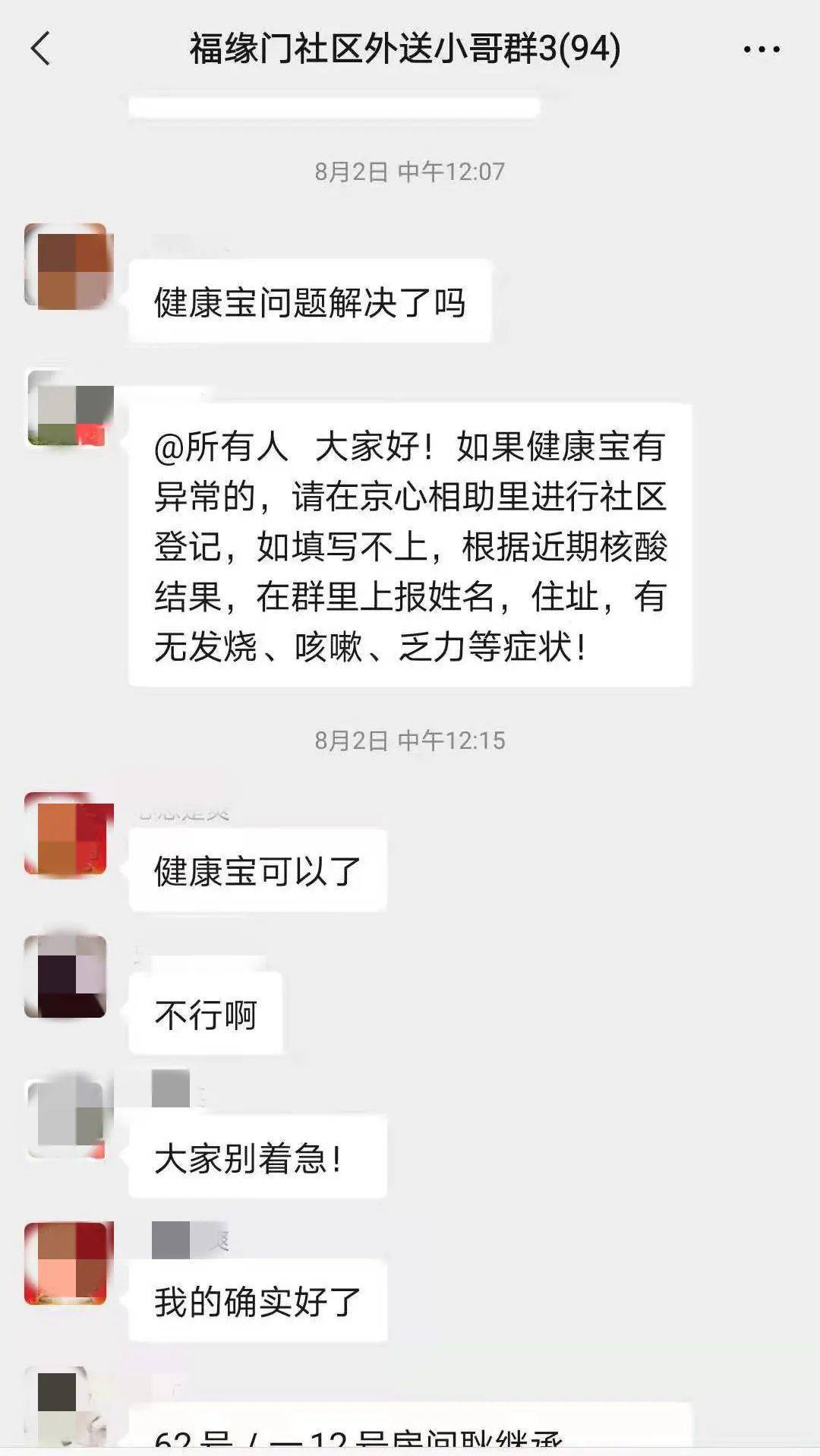Open profile of user who said 不行啊
The height and width of the screenshot is (1456, 820).
click(x=67, y=977)
